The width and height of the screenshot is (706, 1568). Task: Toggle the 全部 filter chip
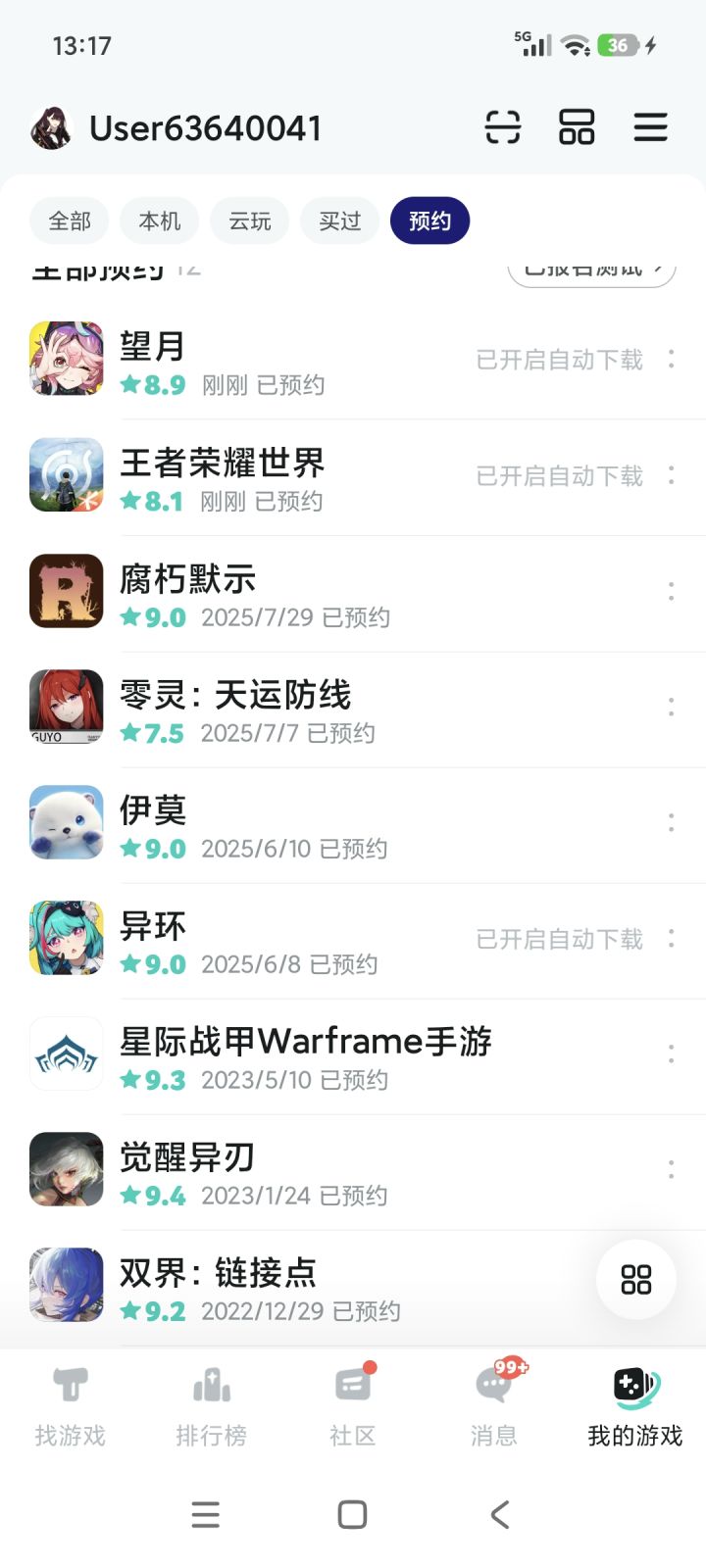[x=69, y=220]
